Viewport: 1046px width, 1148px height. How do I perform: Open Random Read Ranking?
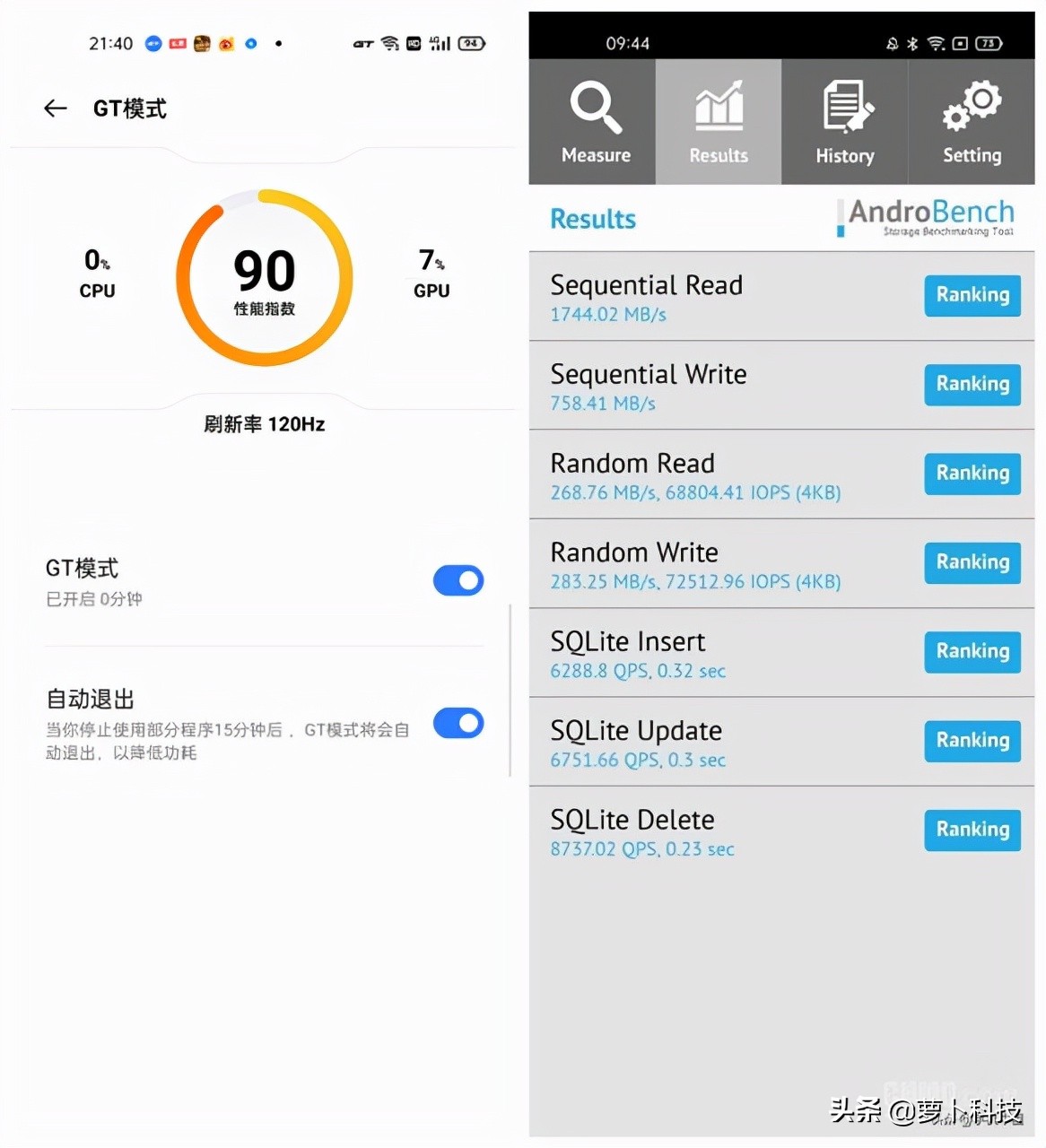click(972, 474)
